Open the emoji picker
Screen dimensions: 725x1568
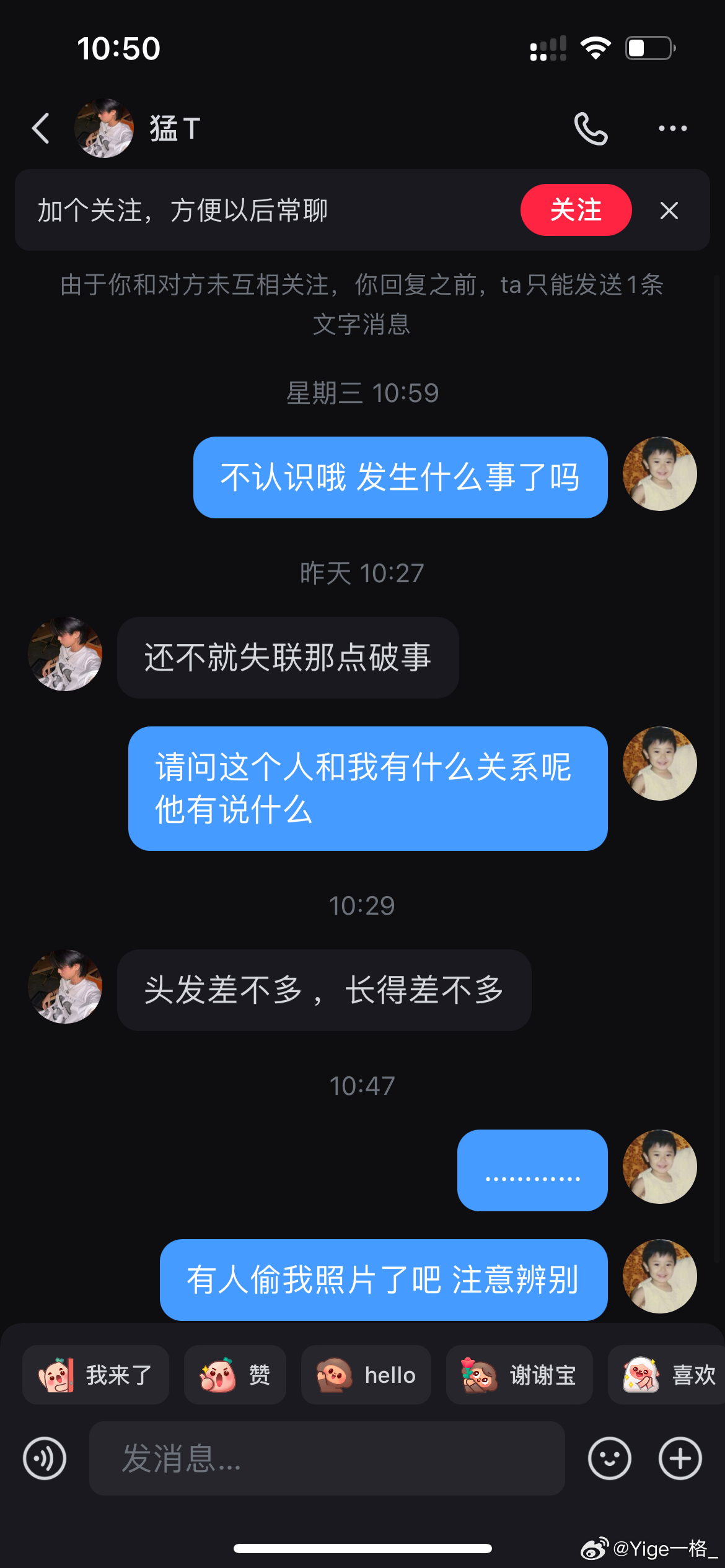coord(610,1458)
